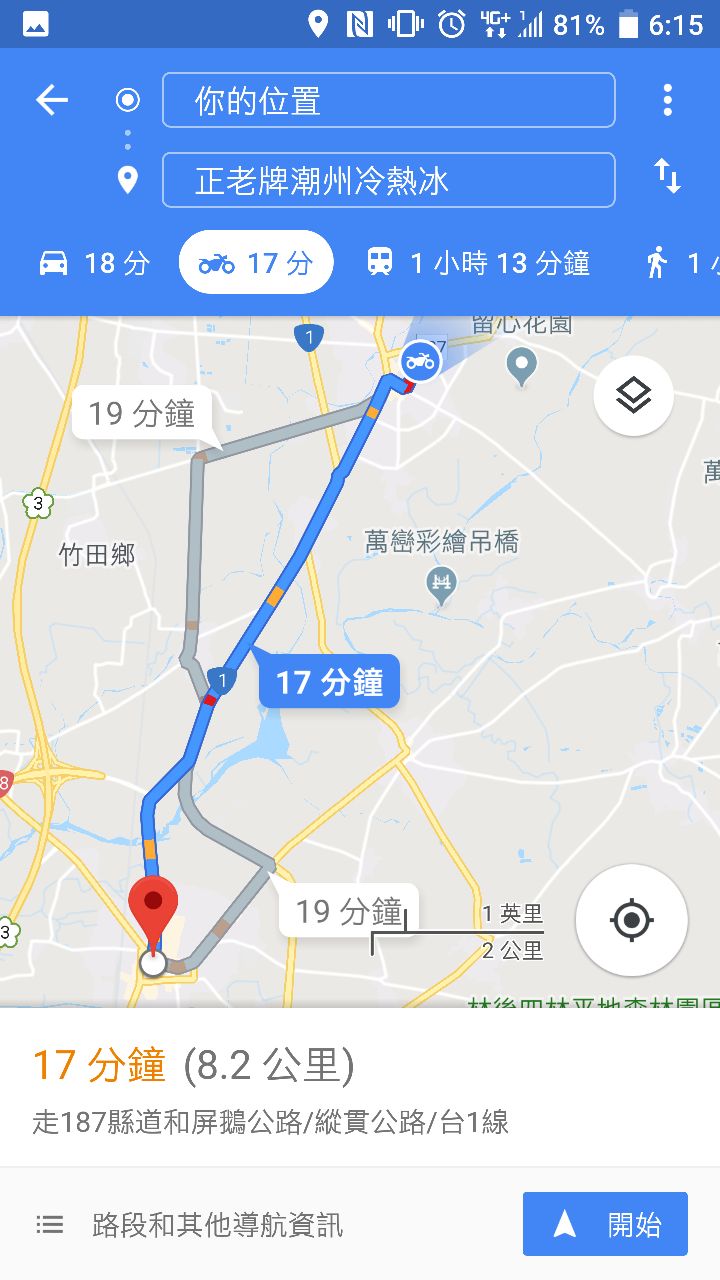Go back using the arrow icon
Screen dimensions: 720x1280
(51, 100)
